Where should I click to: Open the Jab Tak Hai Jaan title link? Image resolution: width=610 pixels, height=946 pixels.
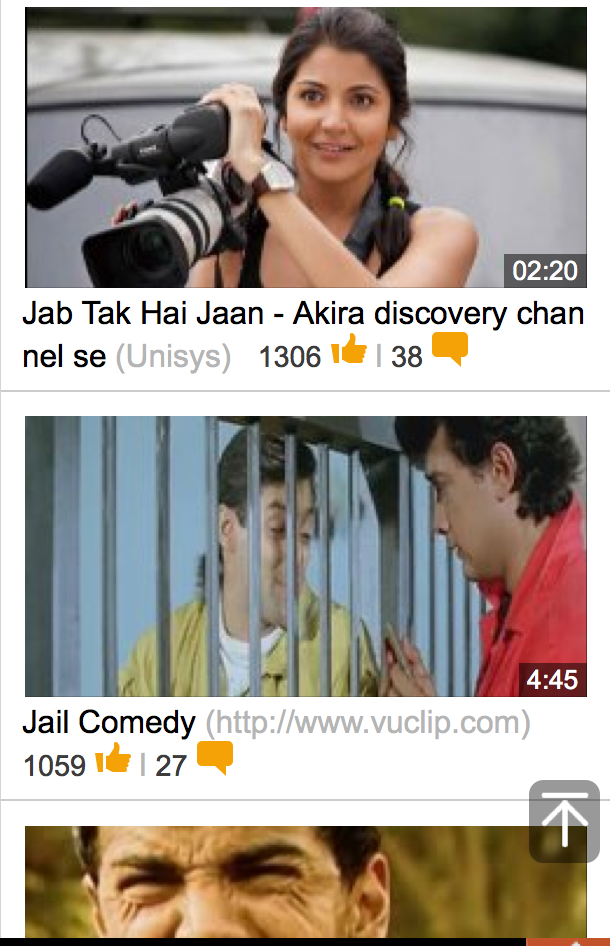point(303,314)
